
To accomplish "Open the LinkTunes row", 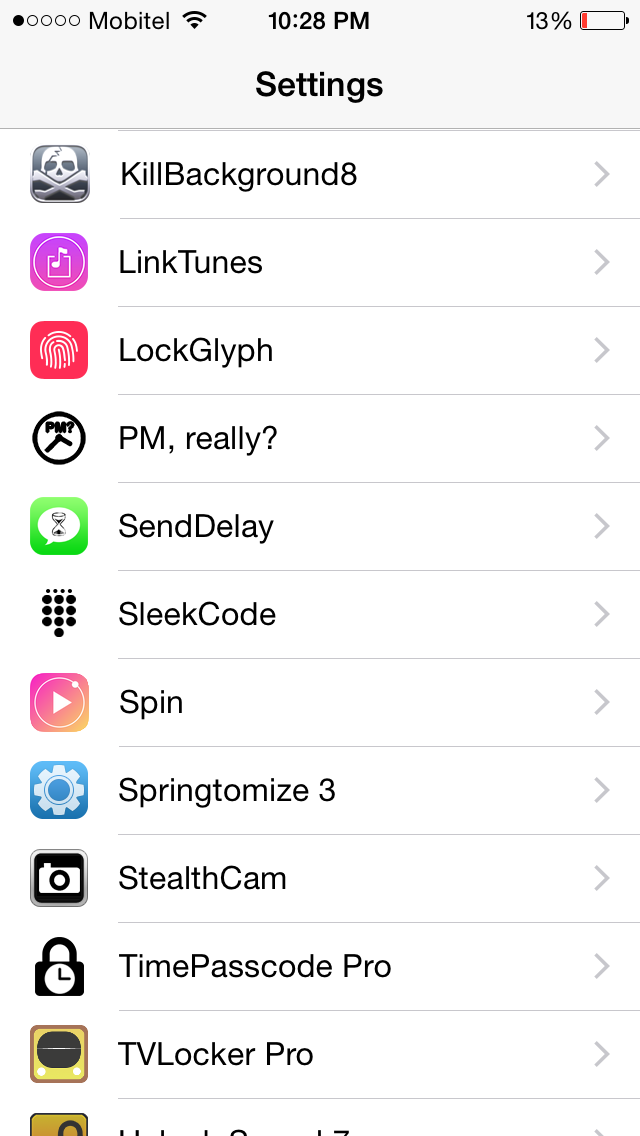I will pos(320,262).
